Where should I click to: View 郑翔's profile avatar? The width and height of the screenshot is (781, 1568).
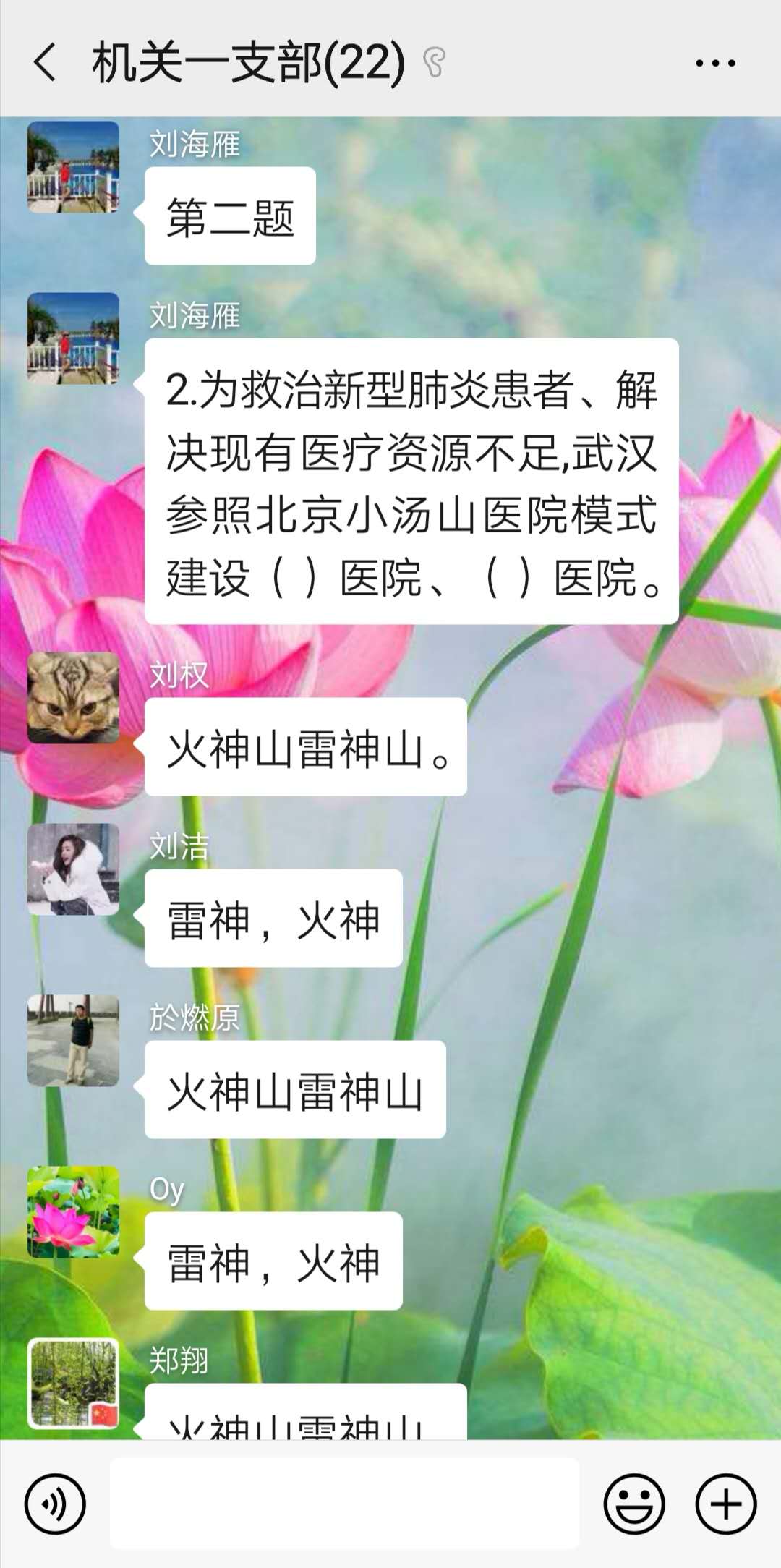pyautogui.click(x=73, y=1383)
